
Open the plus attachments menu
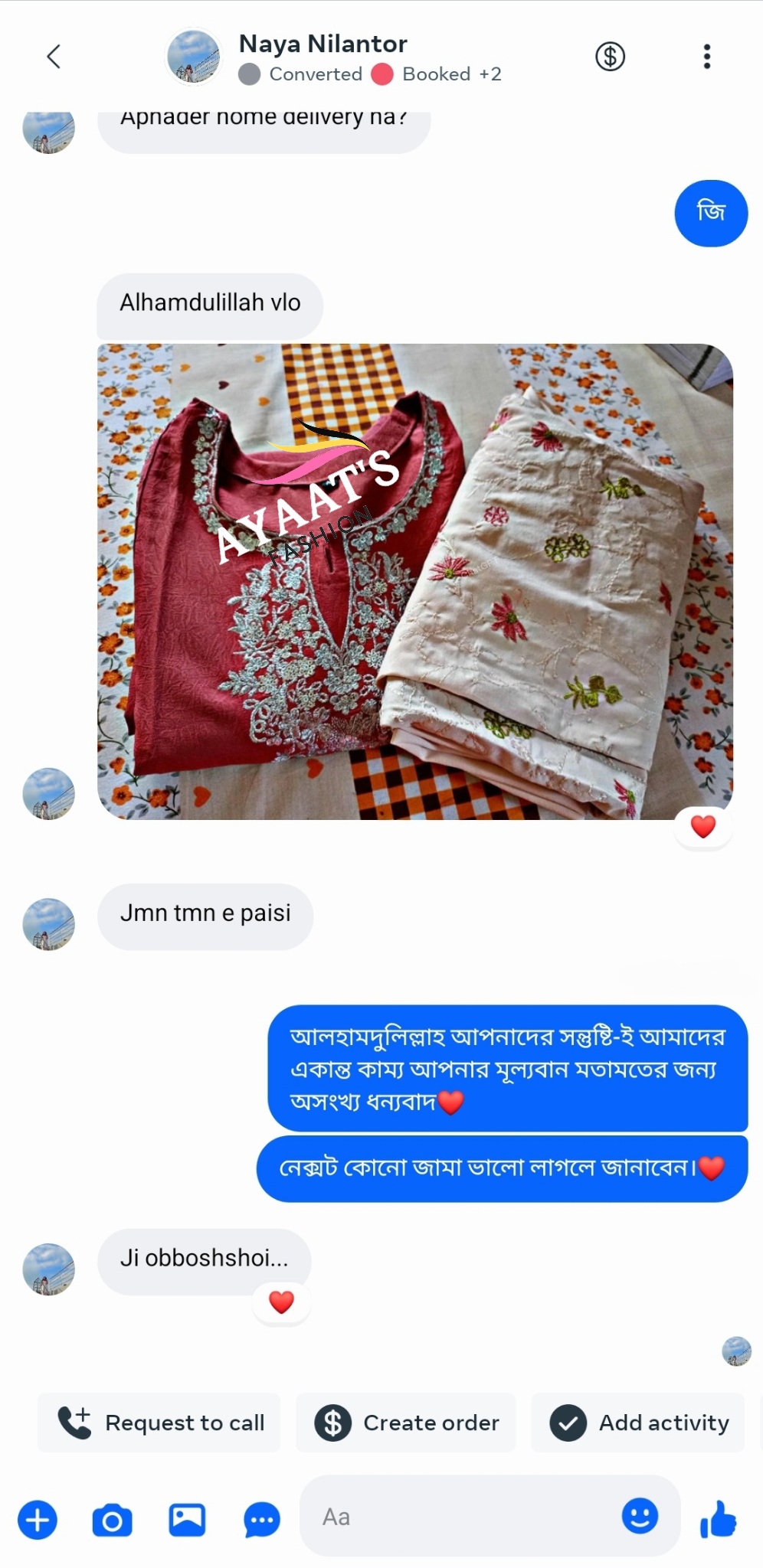[38, 1520]
